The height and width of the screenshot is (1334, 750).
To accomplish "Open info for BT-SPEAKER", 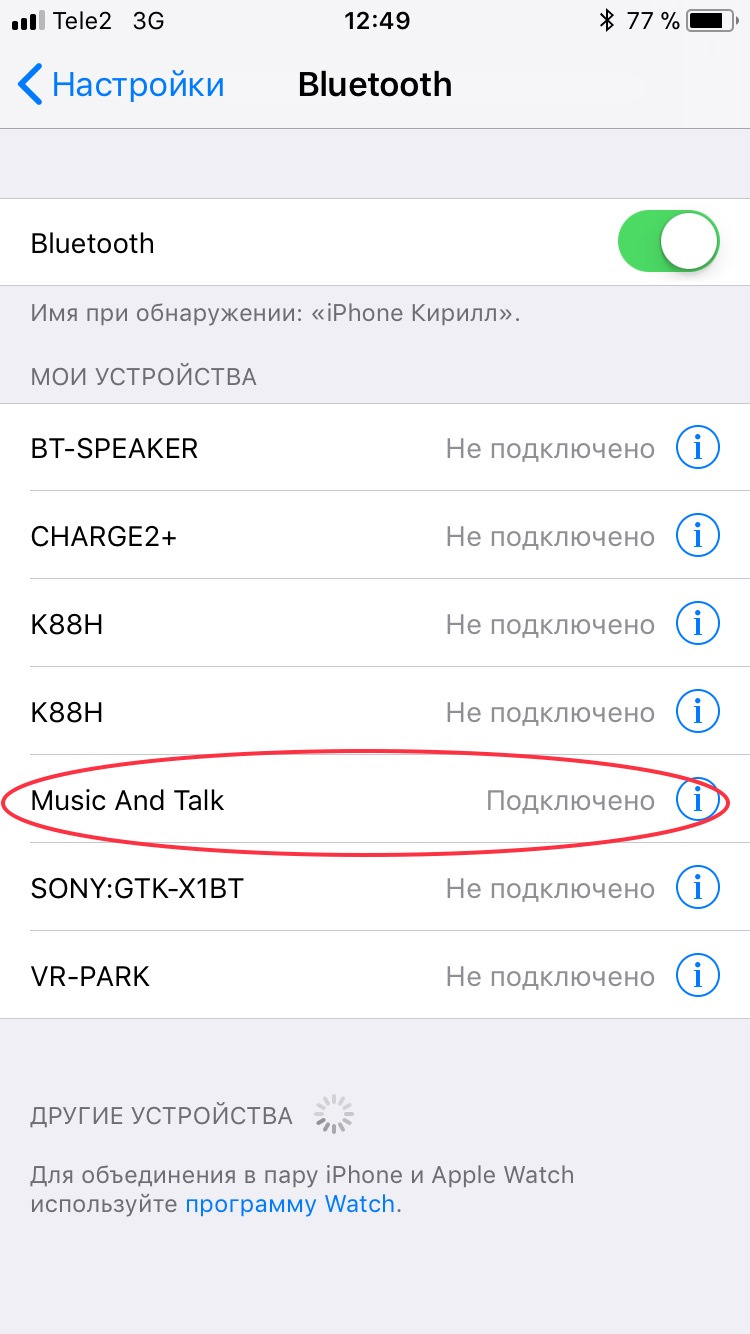I will pyautogui.click(x=697, y=448).
